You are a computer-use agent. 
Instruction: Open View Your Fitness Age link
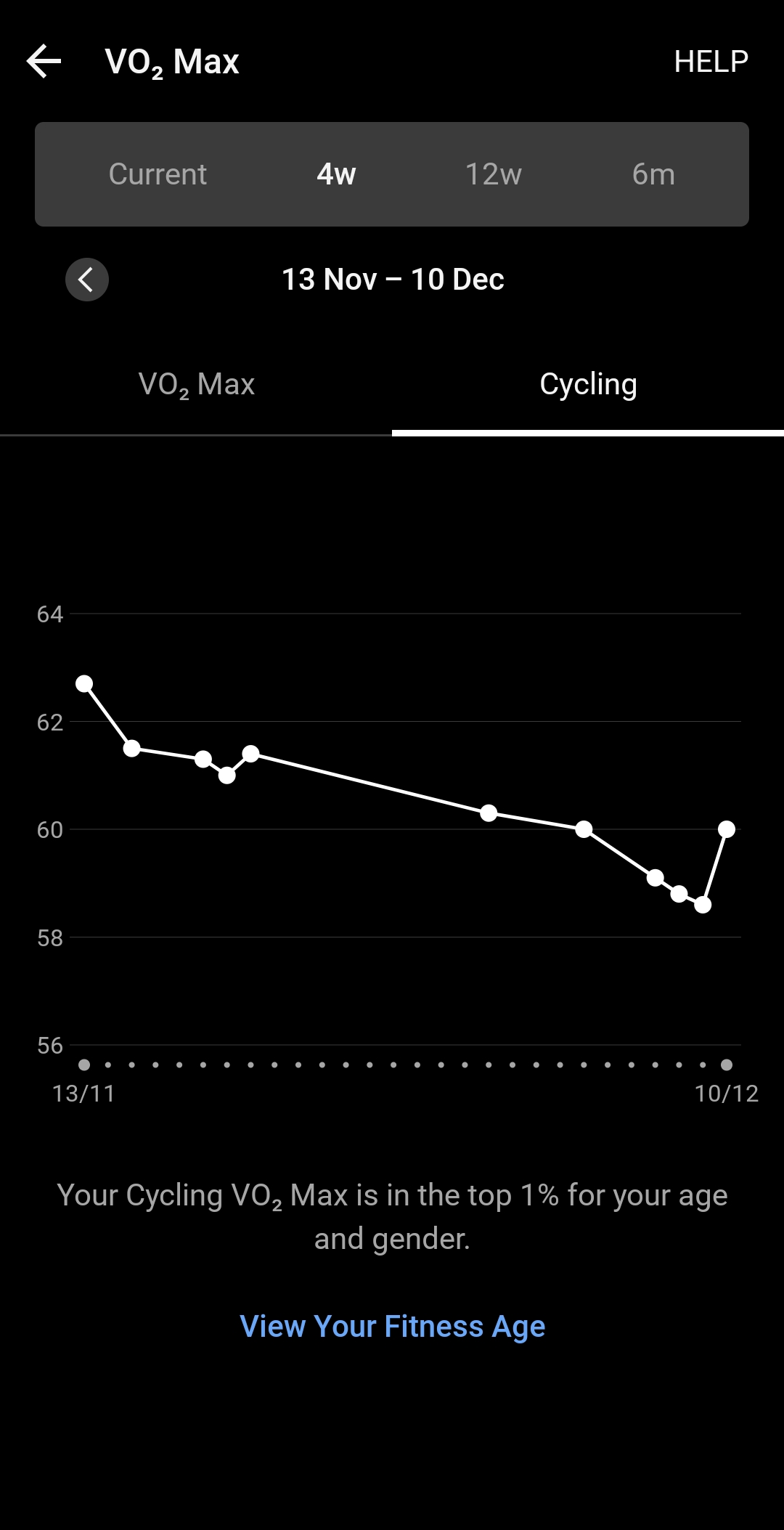(x=392, y=1326)
